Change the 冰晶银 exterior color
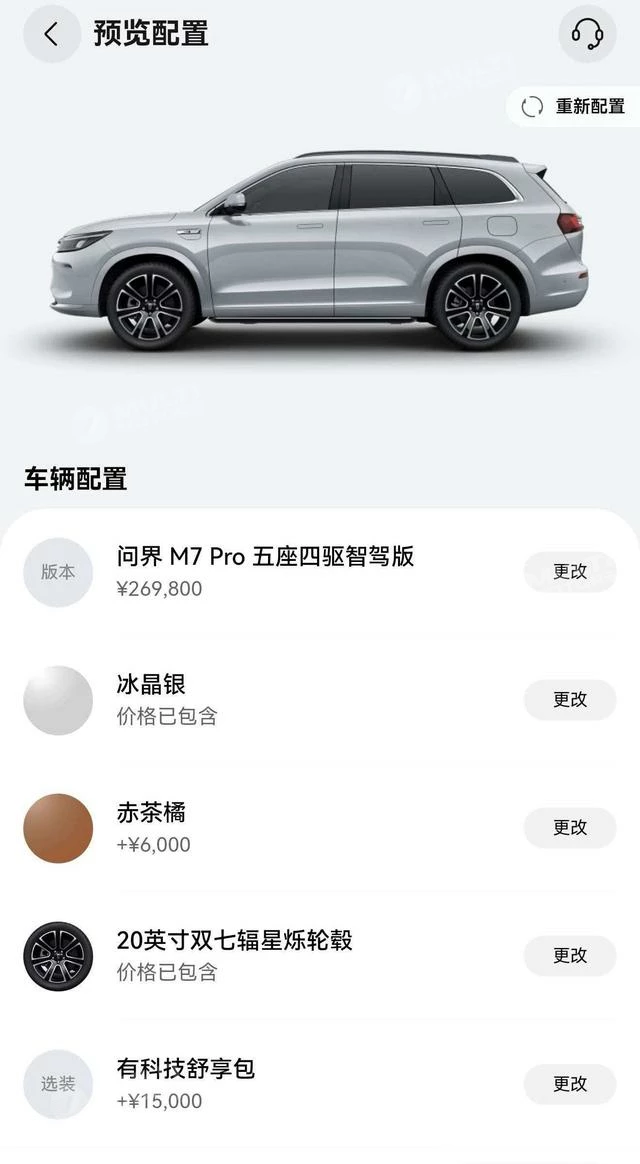This screenshot has width=640, height=1164. (570, 700)
